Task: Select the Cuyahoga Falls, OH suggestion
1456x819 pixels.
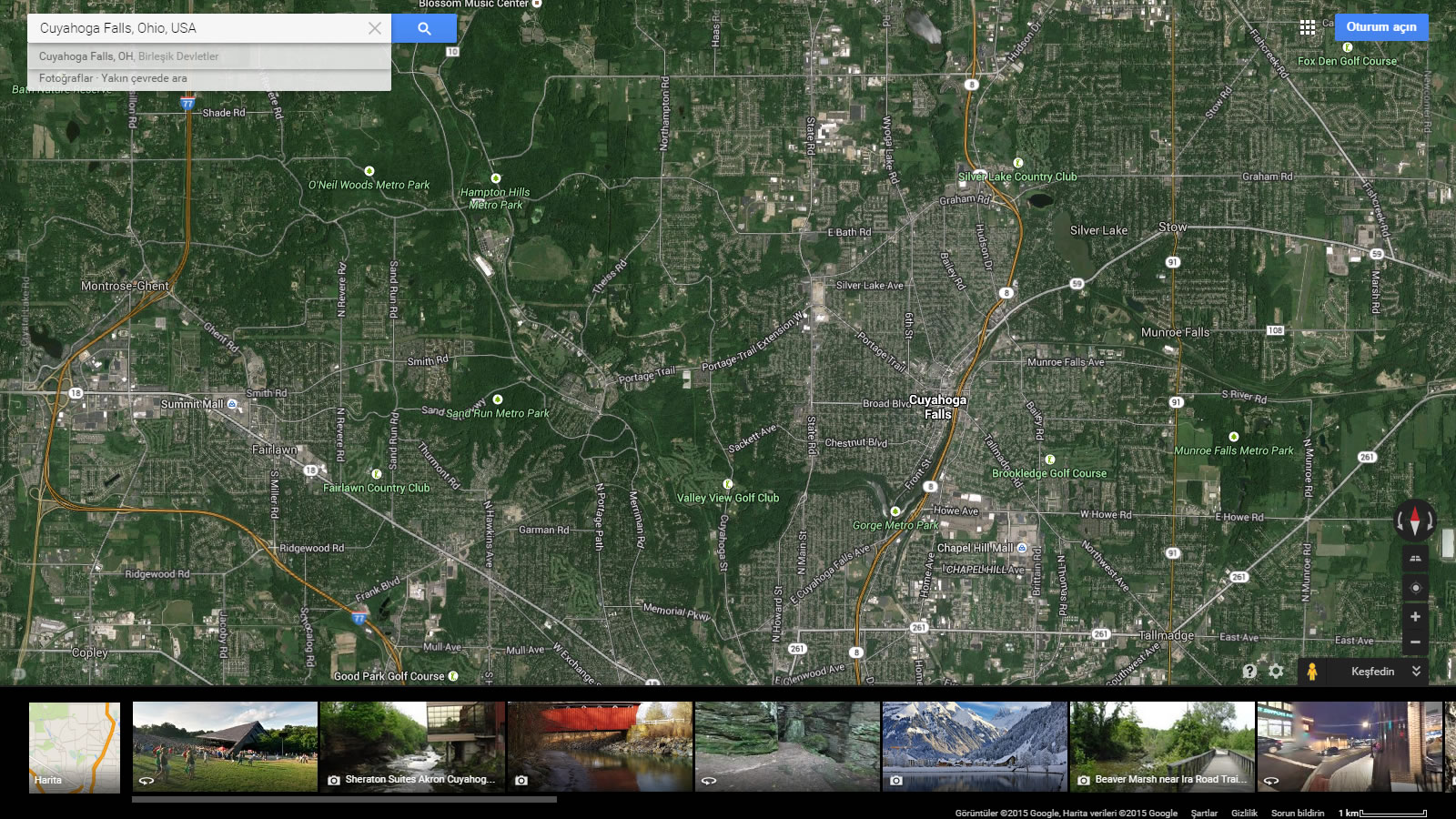Action: 129,56
